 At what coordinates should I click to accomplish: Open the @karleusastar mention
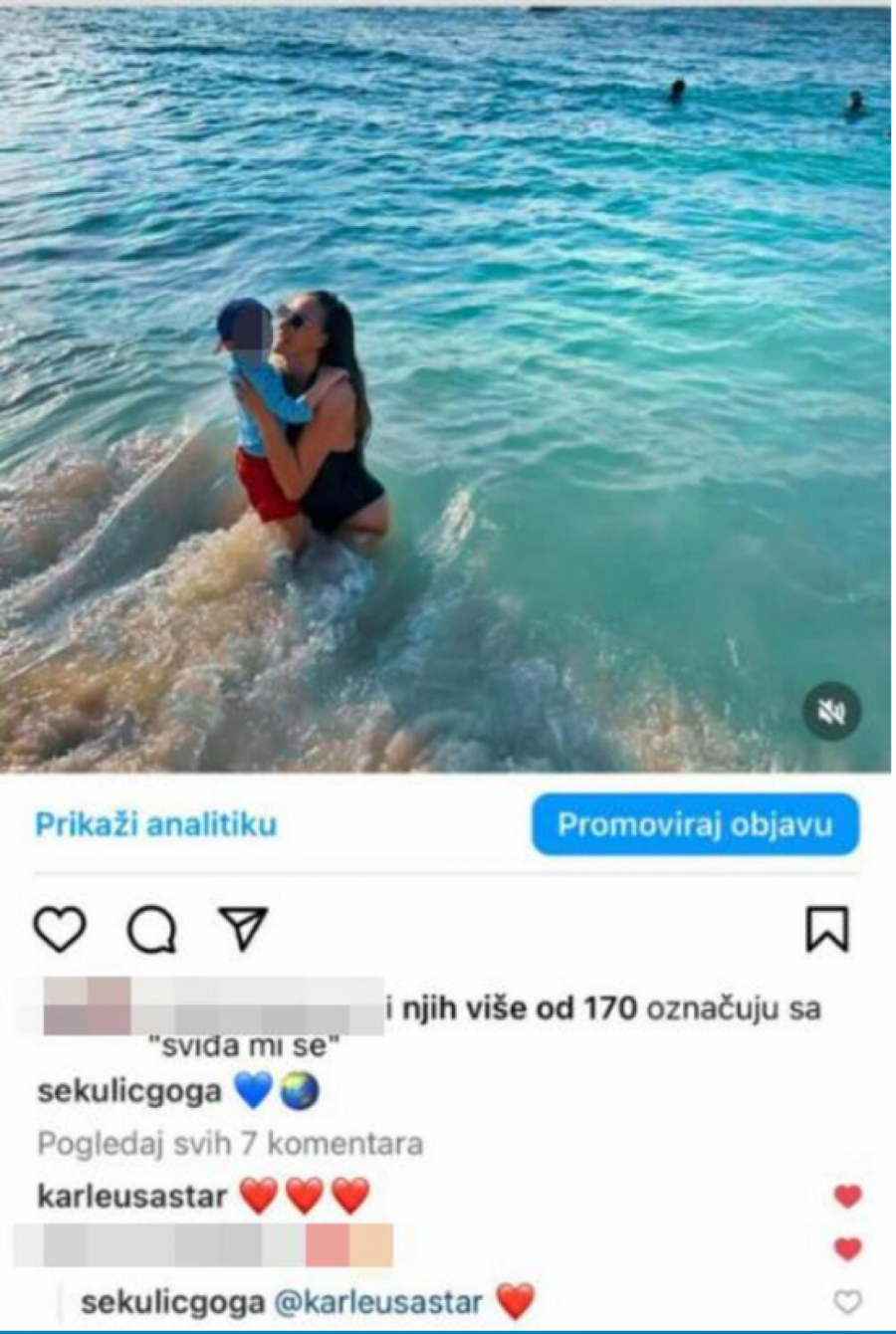[378, 1302]
